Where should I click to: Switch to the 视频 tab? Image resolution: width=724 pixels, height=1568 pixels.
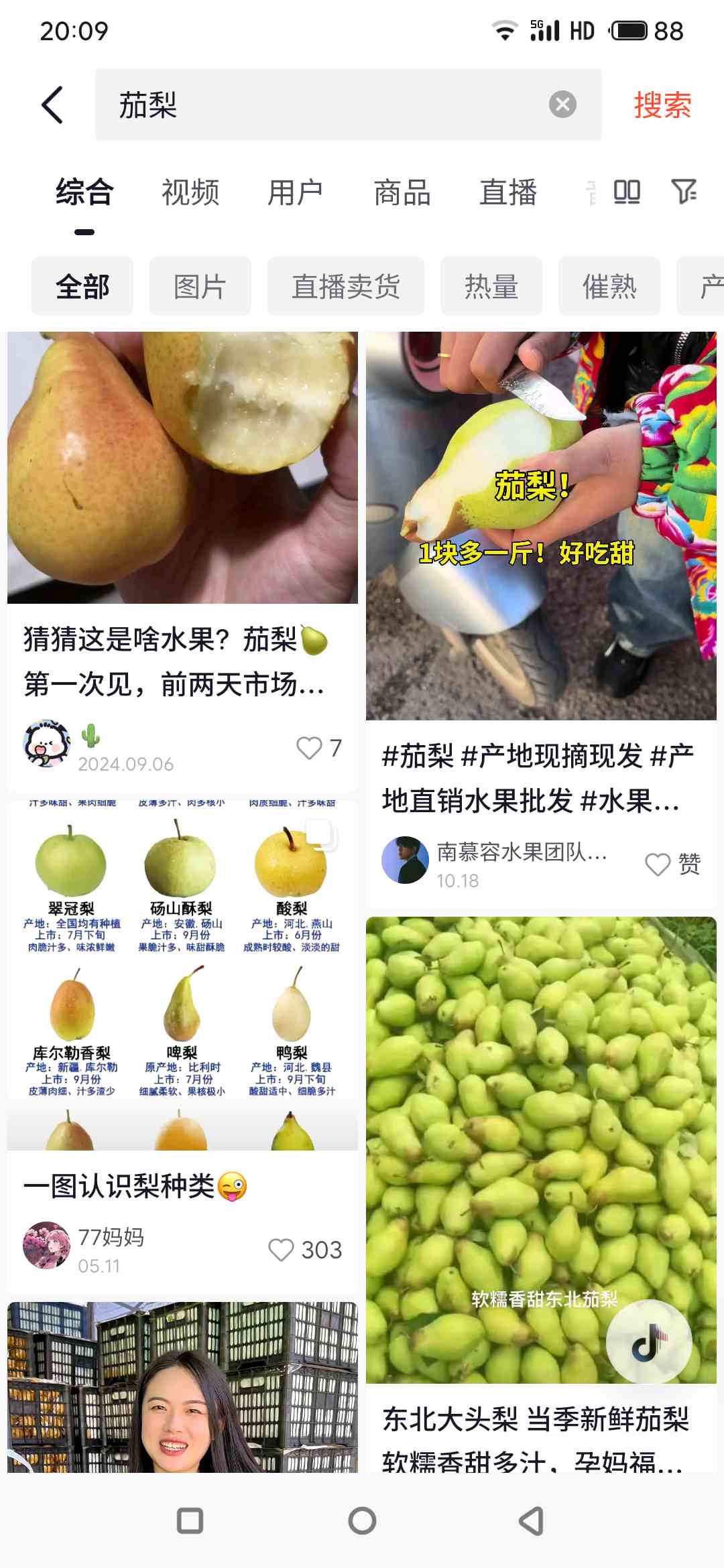click(190, 193)
